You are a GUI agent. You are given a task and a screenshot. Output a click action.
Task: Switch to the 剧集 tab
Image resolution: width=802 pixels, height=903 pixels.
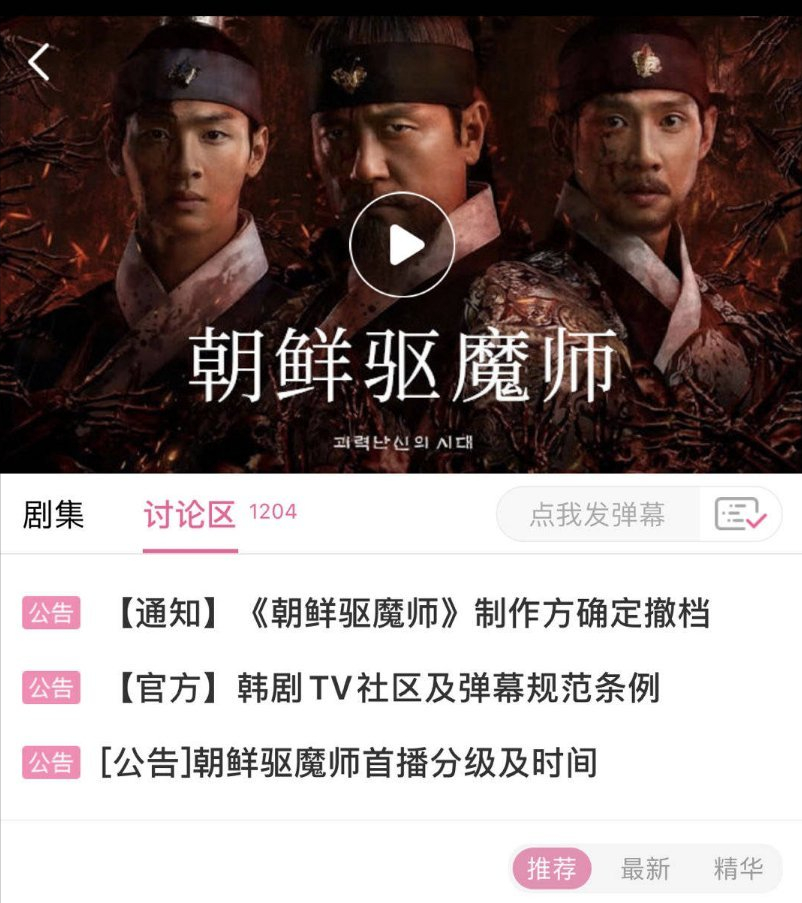[x=54, y=516]
